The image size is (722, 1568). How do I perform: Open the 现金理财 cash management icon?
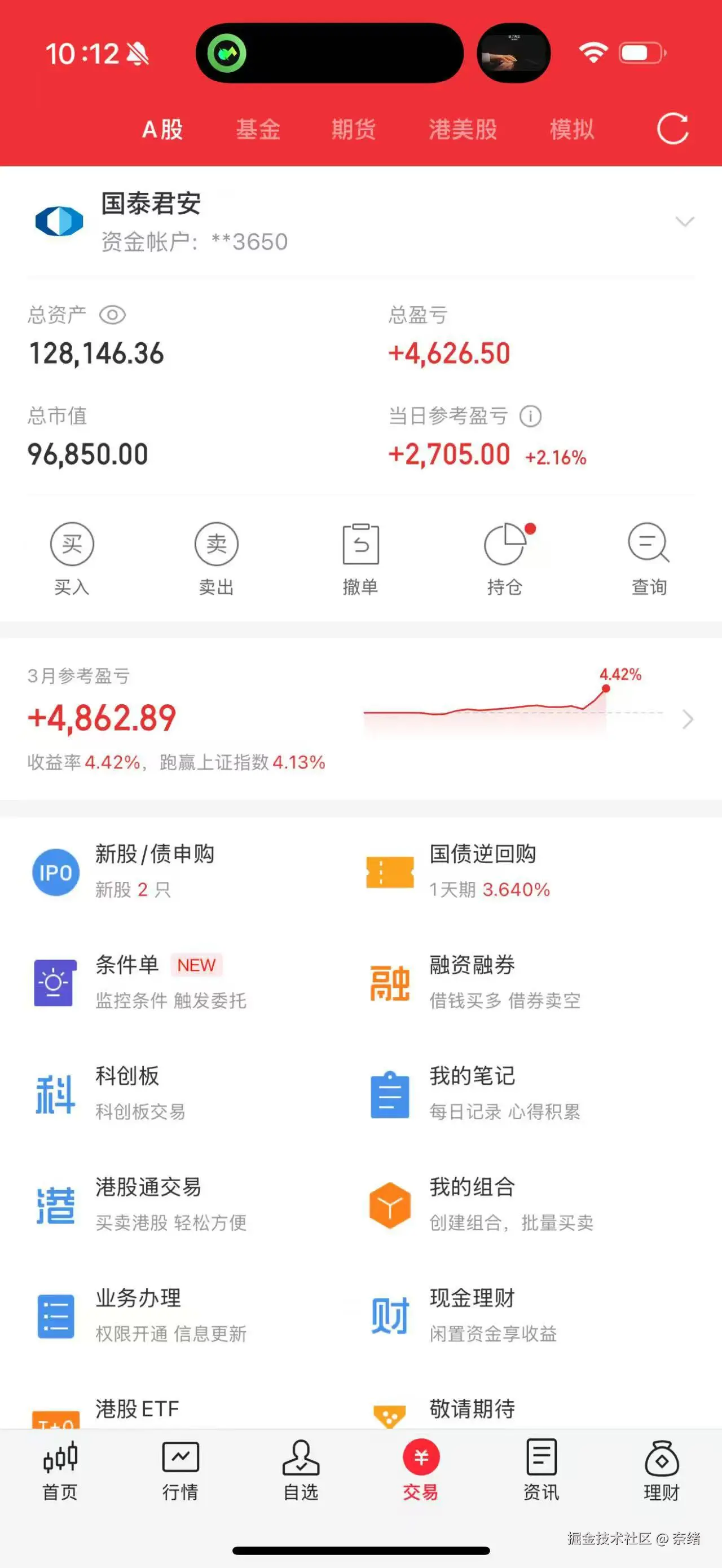(x=390, y=1315)
